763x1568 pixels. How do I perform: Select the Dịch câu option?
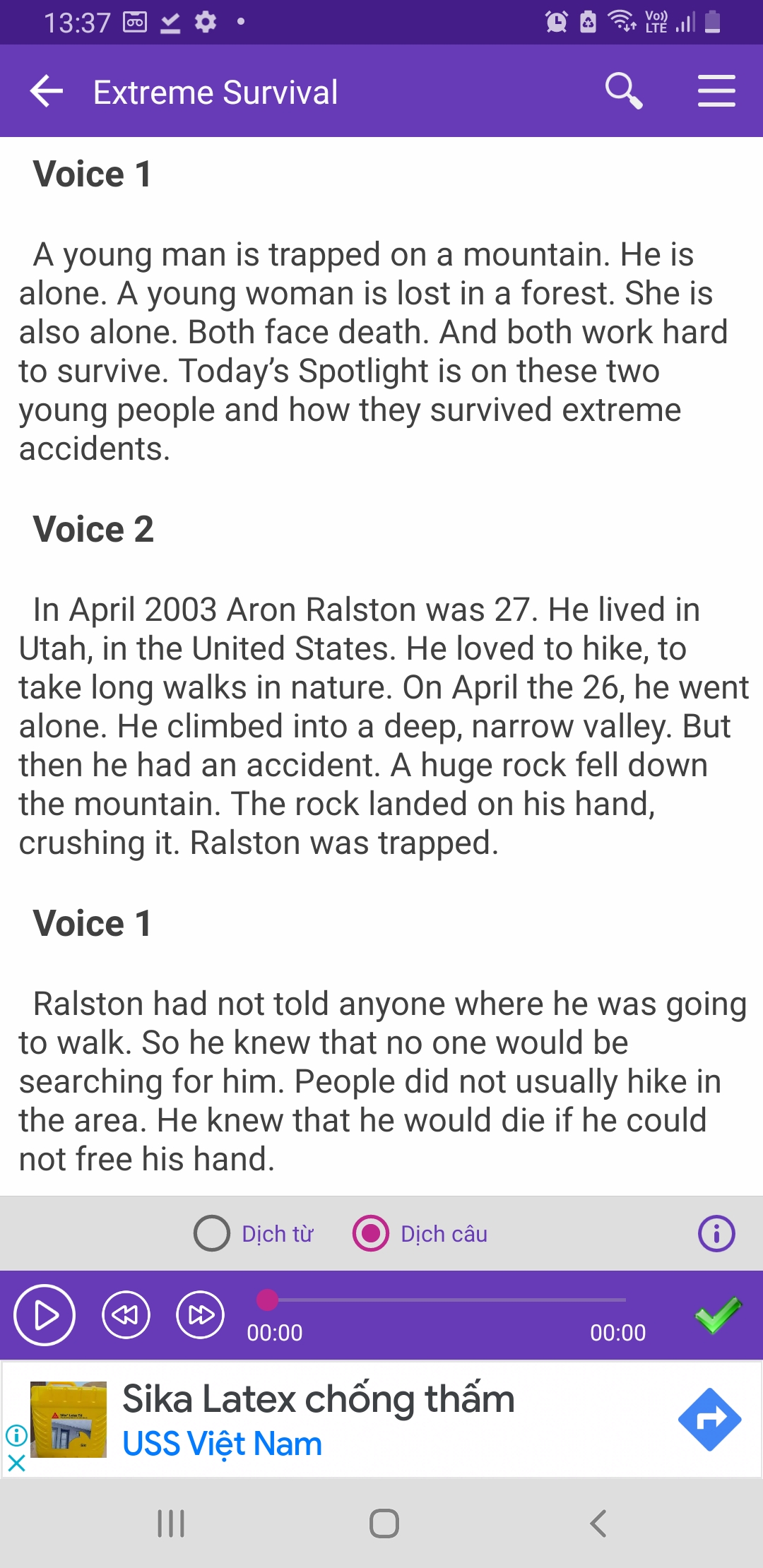pos(371,1233)
